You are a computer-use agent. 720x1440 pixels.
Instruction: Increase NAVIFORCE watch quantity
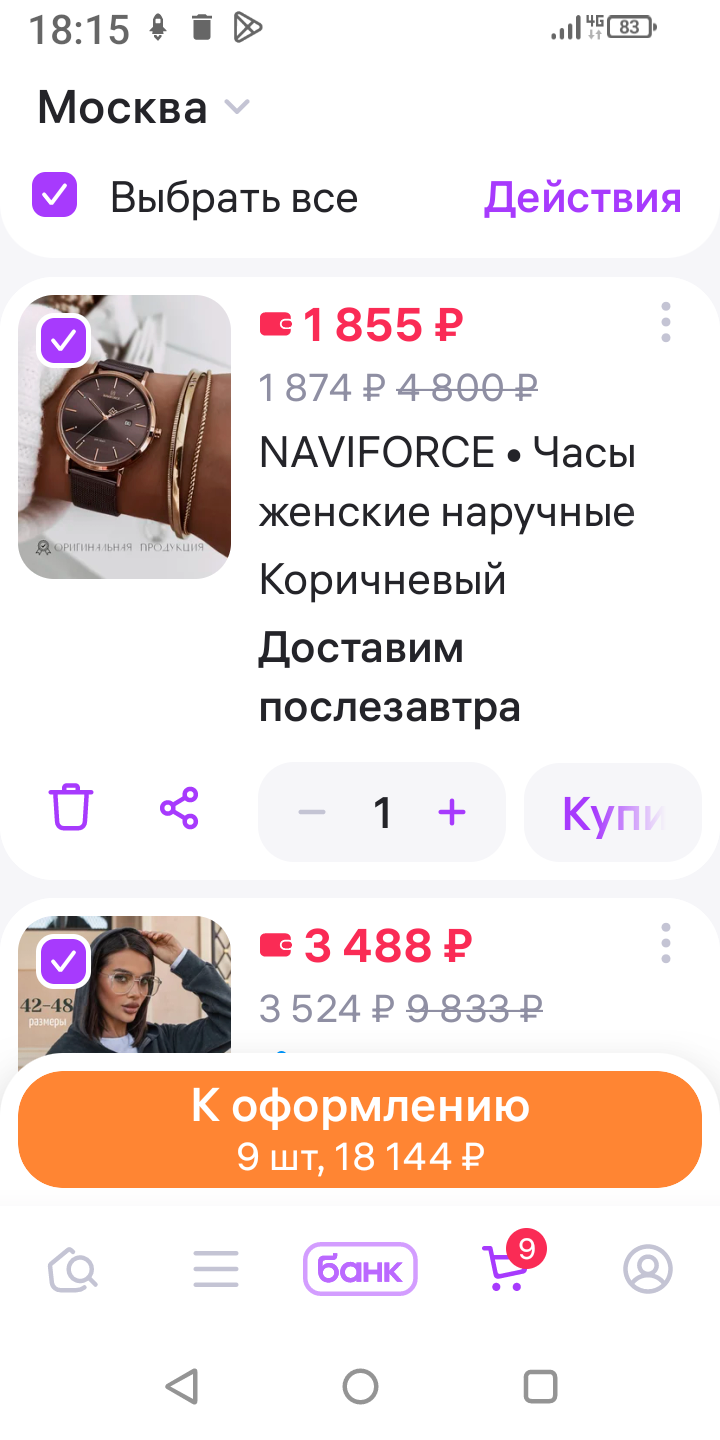(452, 812)
